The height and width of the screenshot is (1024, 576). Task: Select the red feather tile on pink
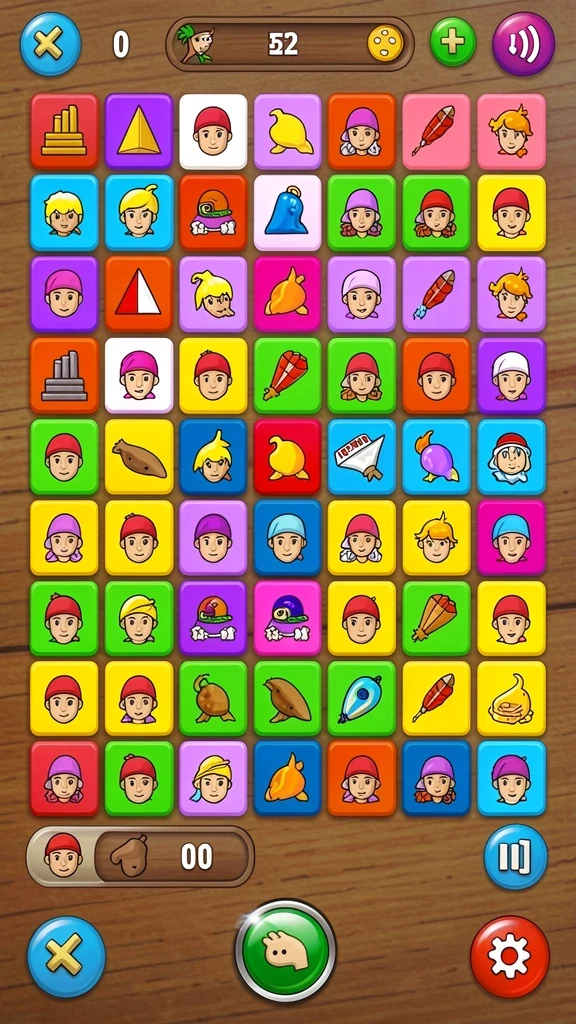tap(436, 131)
